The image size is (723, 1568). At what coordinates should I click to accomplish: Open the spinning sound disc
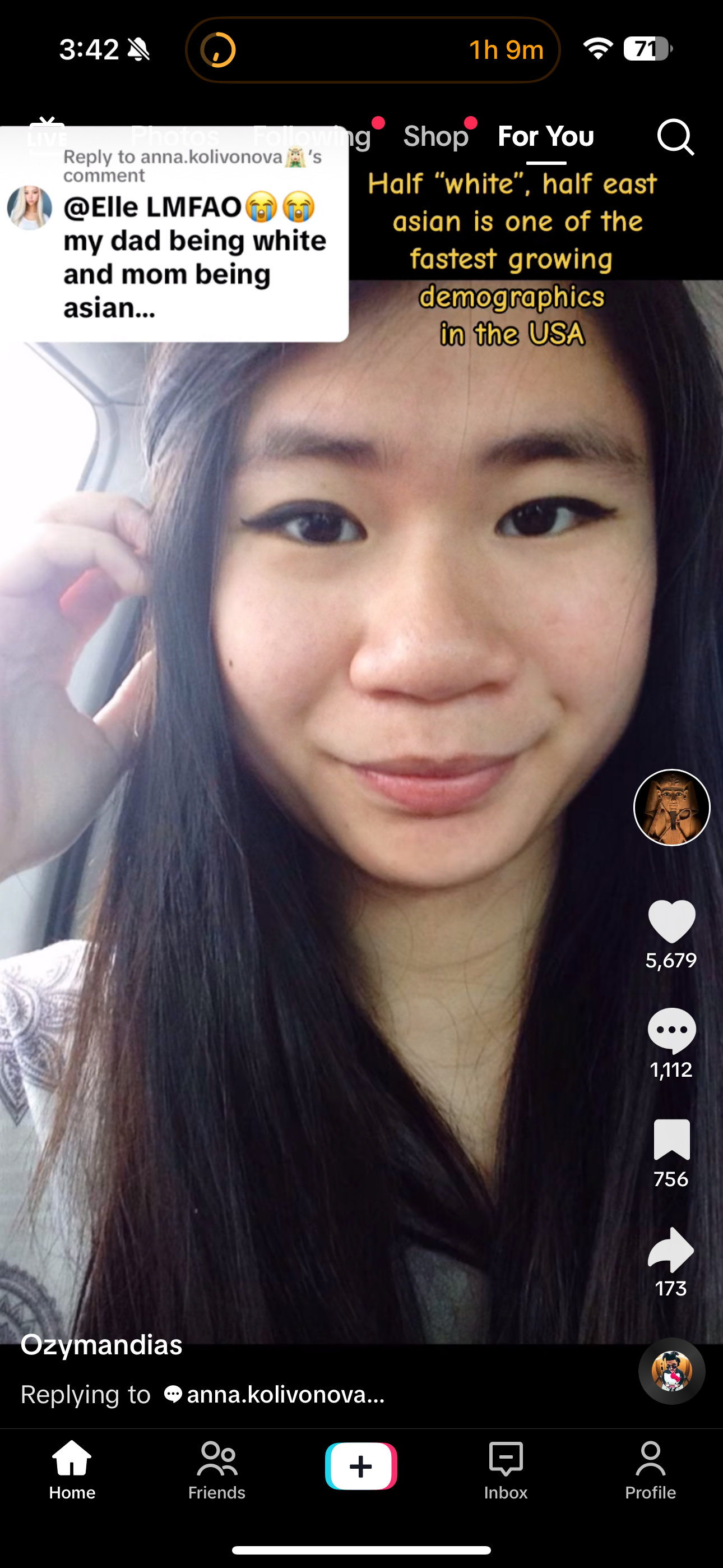pos(671,1371)
